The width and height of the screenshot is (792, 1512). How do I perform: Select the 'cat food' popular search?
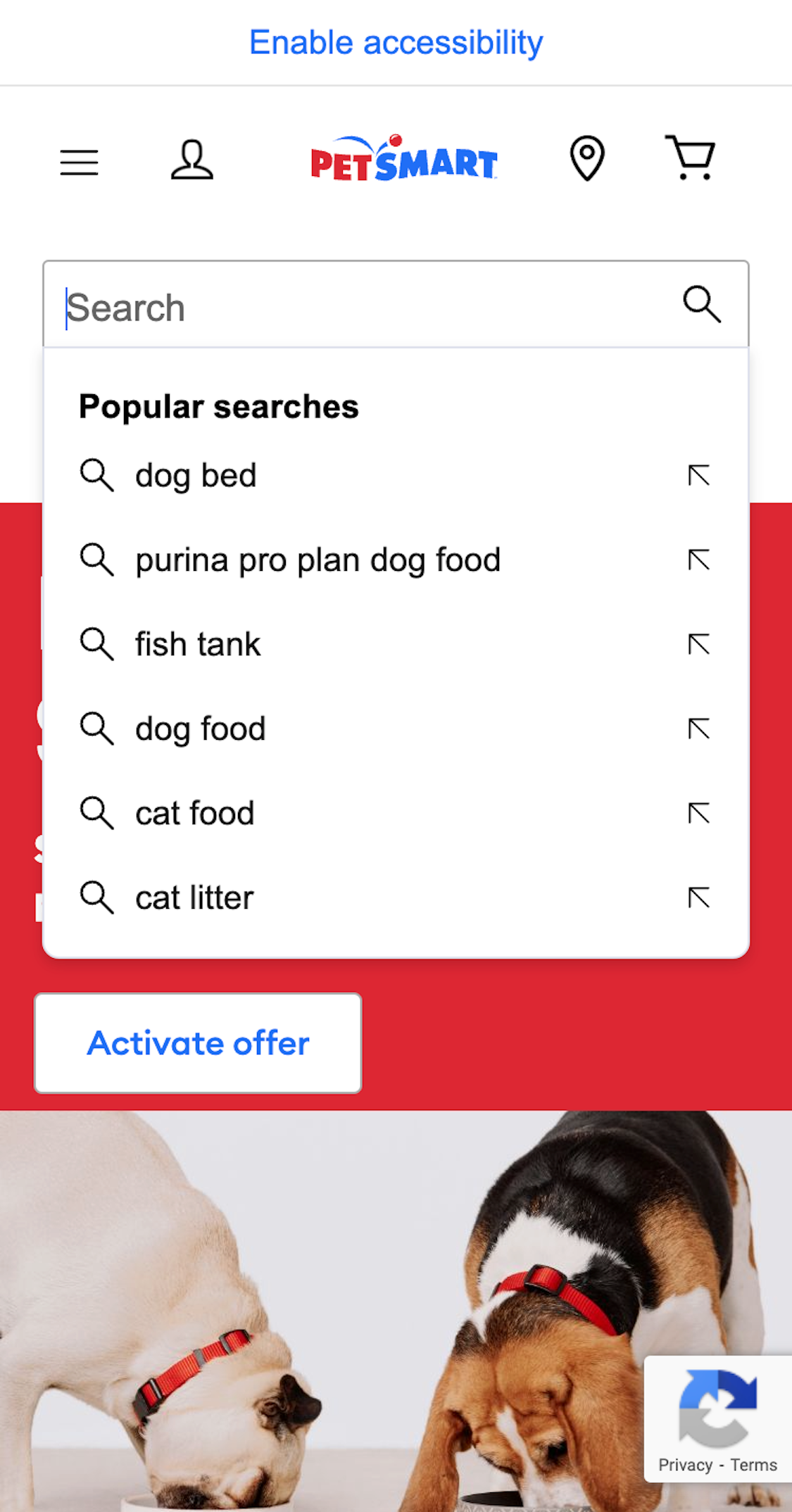pos(194,814)
